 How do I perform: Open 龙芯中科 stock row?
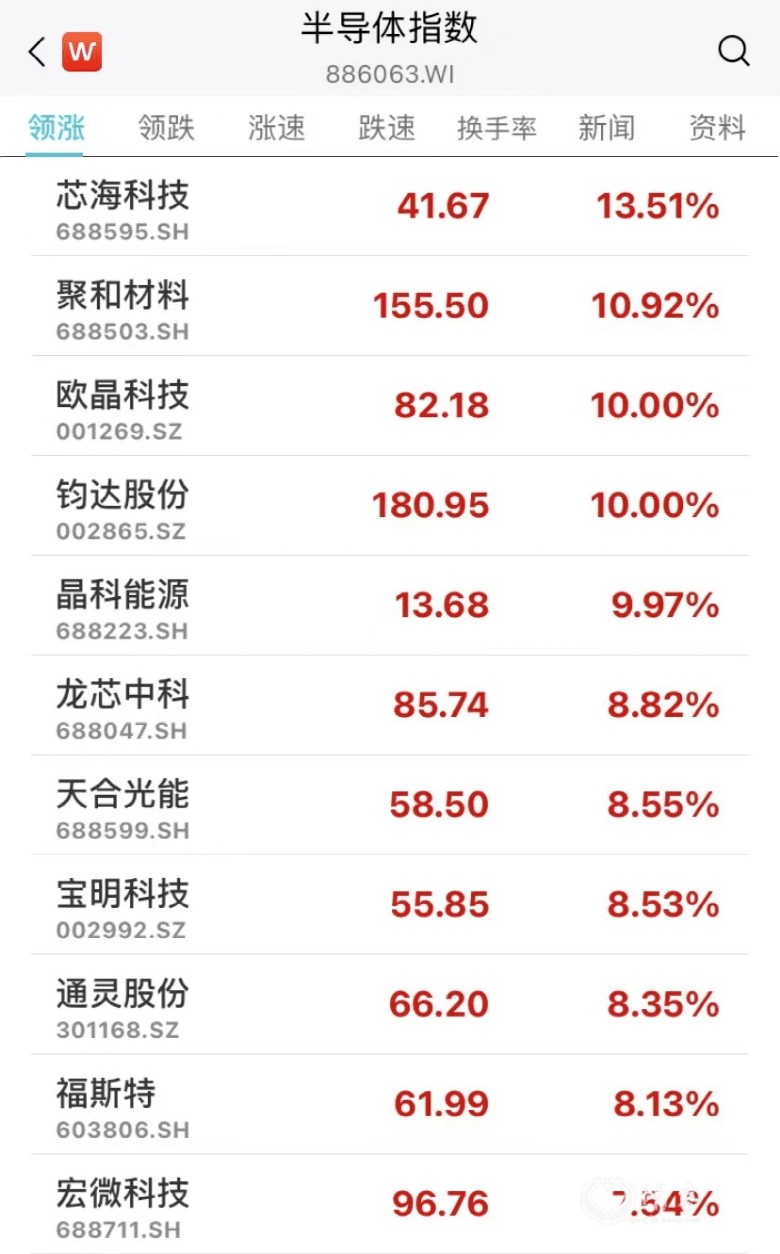[x=390, y=706]
